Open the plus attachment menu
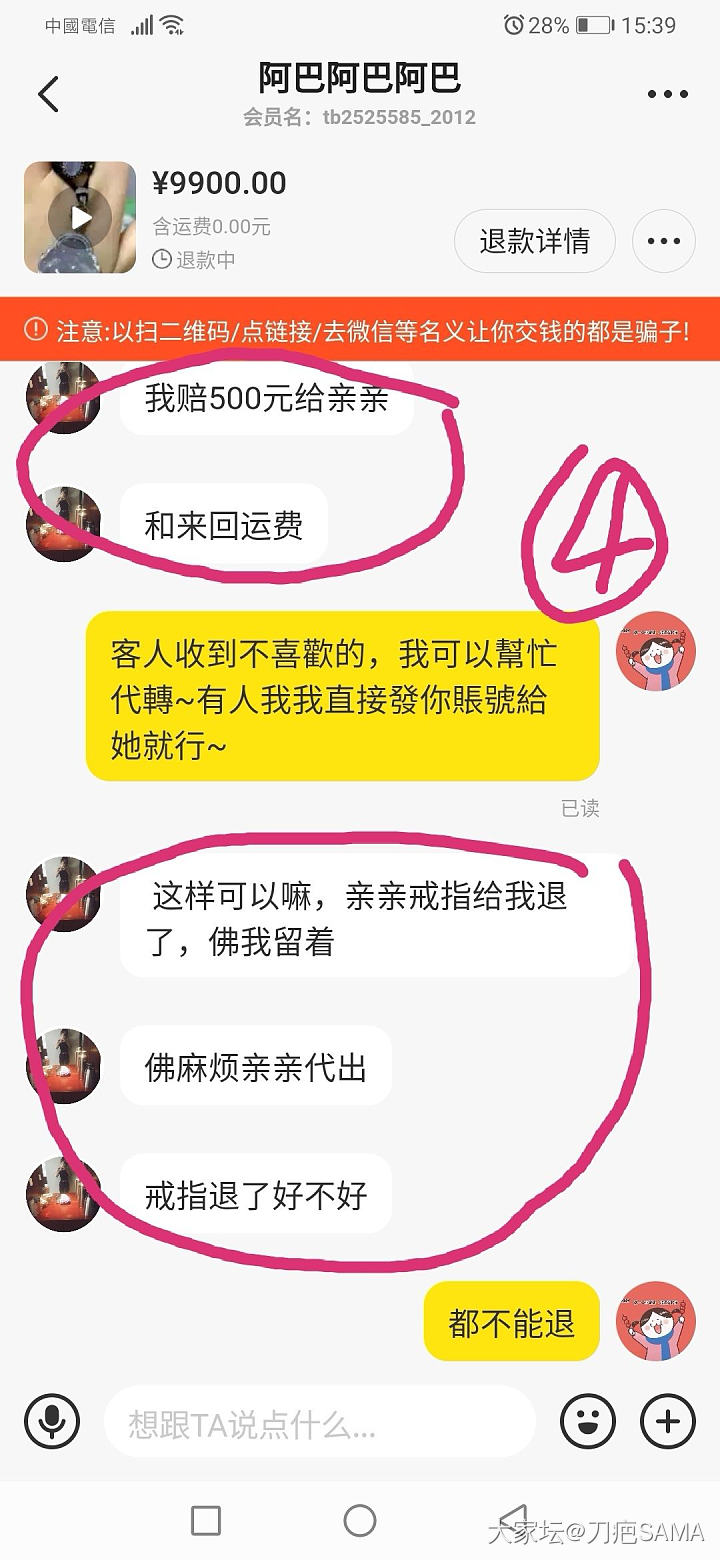The image size is (720, 1560). coord(667,1421)
